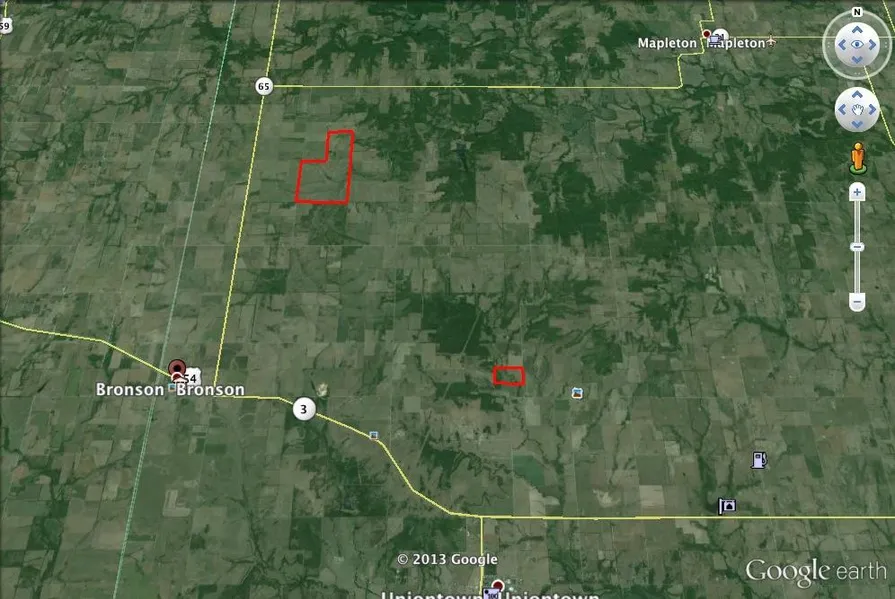895x599 pixels.
Task: Tap the look-around eye joystick
Action: coord(857,45)
